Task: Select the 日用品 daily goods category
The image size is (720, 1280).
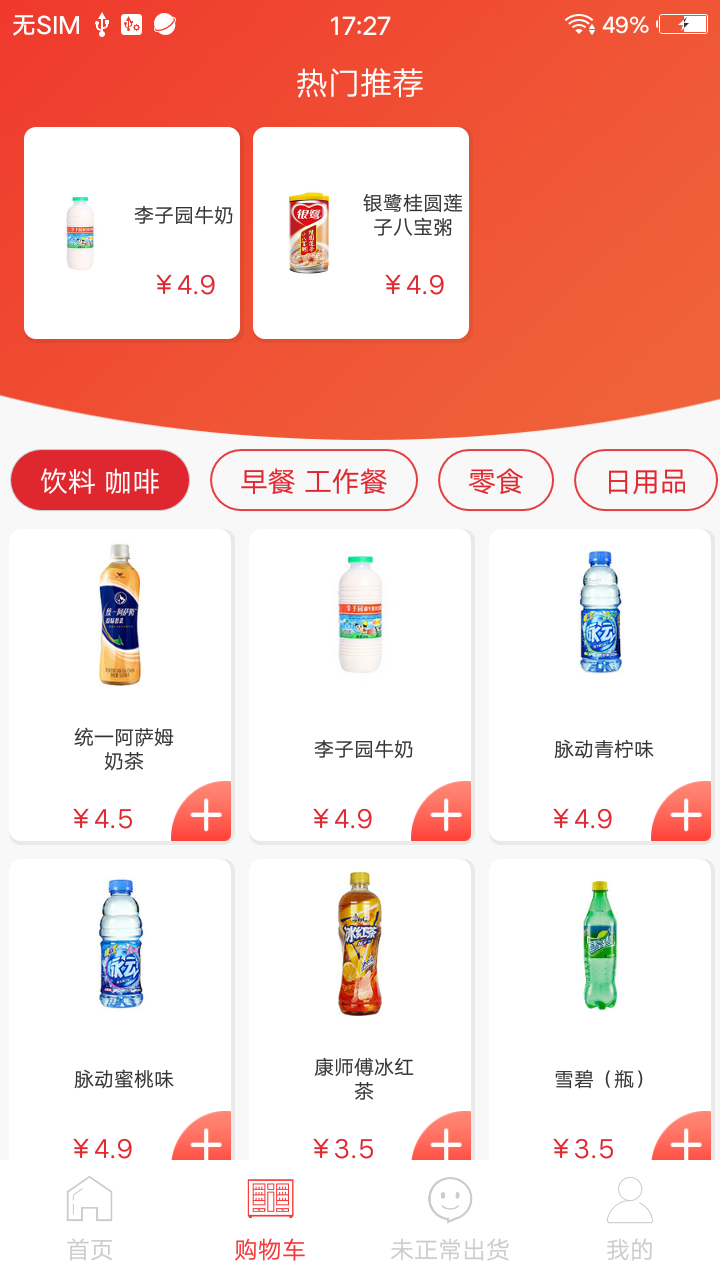Action: 645,480
